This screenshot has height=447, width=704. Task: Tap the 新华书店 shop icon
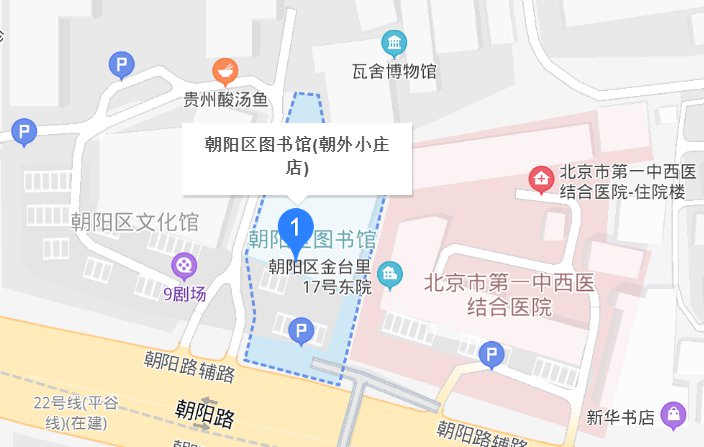(675, 414)
